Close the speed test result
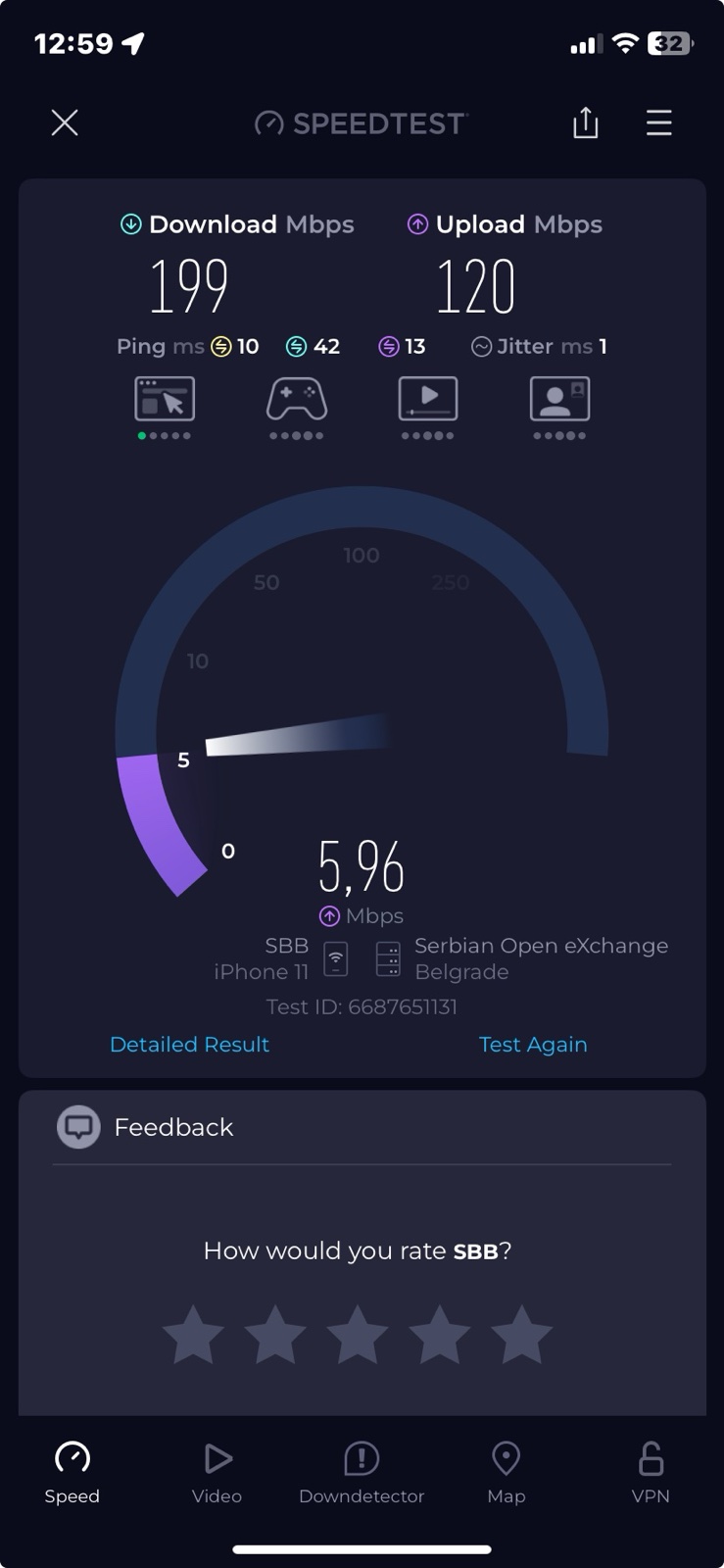Viewport: 724px width, 1568px height. click(65, 122)
